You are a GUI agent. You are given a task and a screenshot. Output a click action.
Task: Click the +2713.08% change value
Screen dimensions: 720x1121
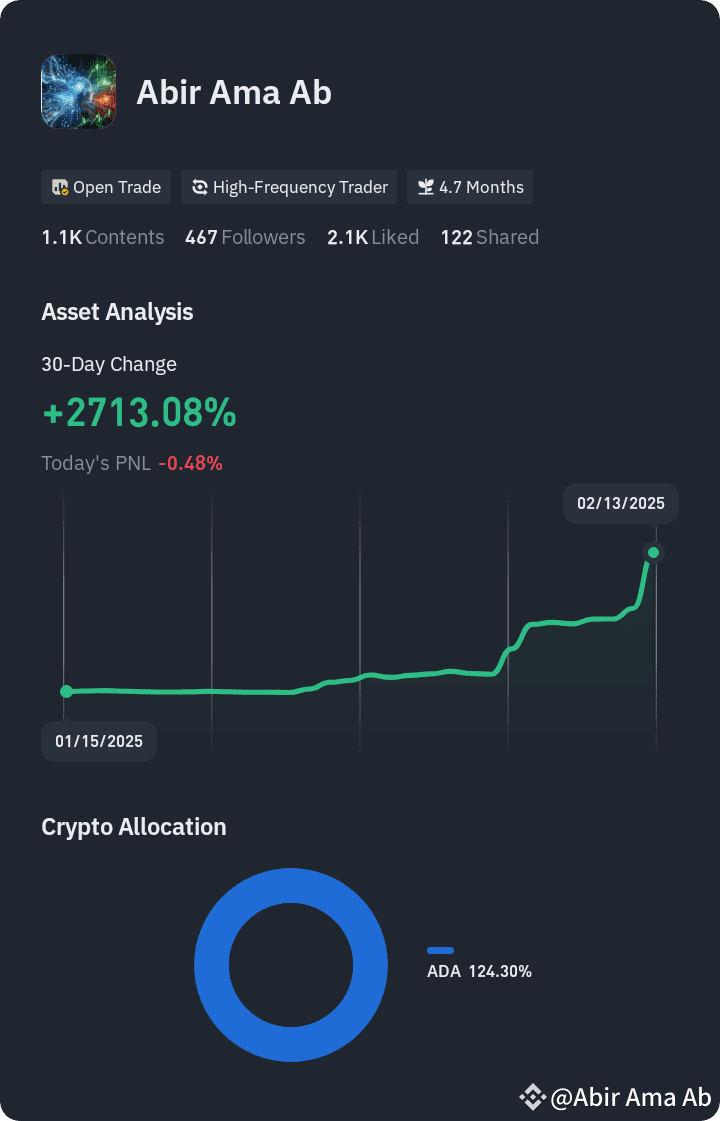(140, 412)
